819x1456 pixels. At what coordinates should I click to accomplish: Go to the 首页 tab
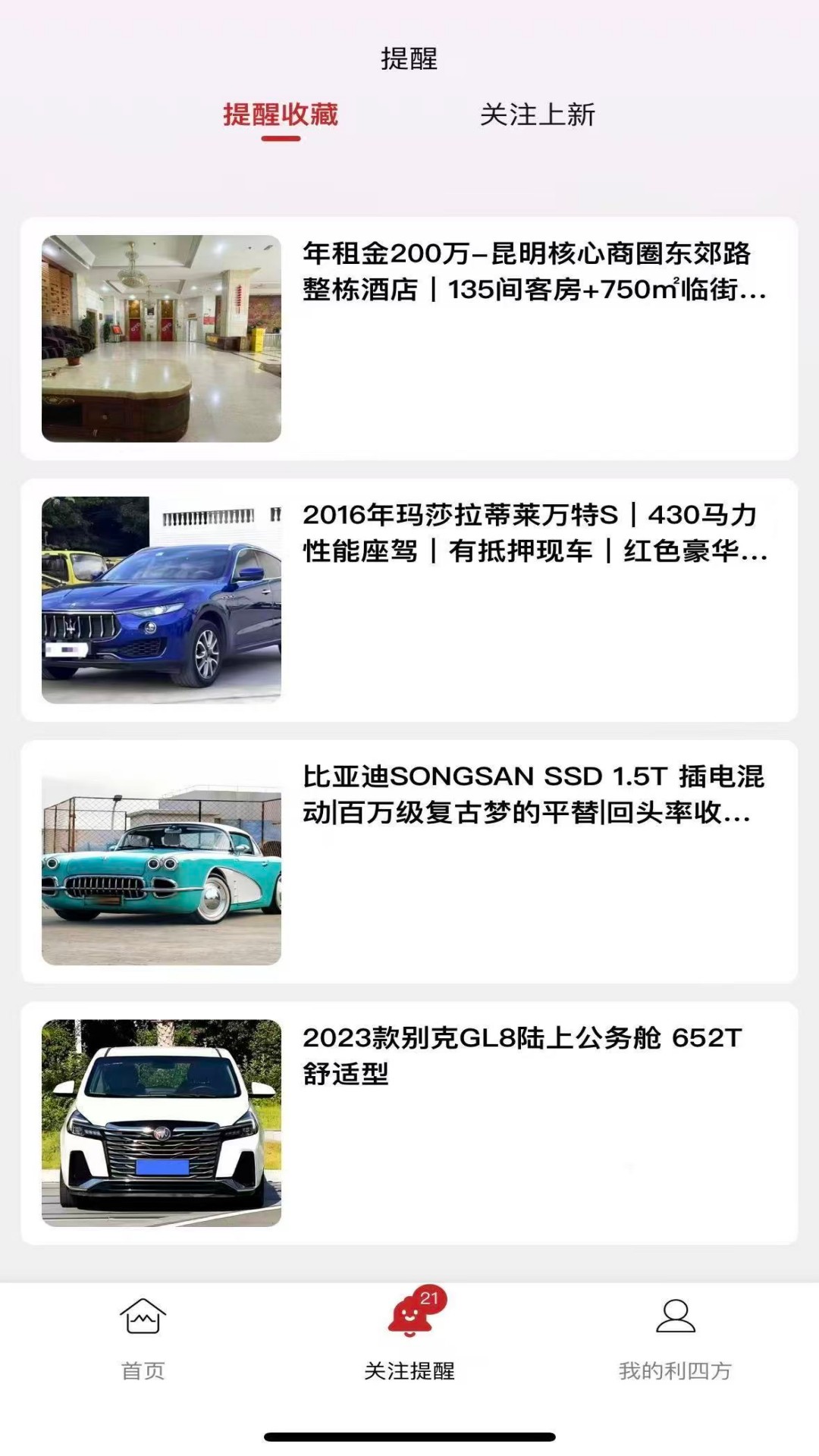143,1339
